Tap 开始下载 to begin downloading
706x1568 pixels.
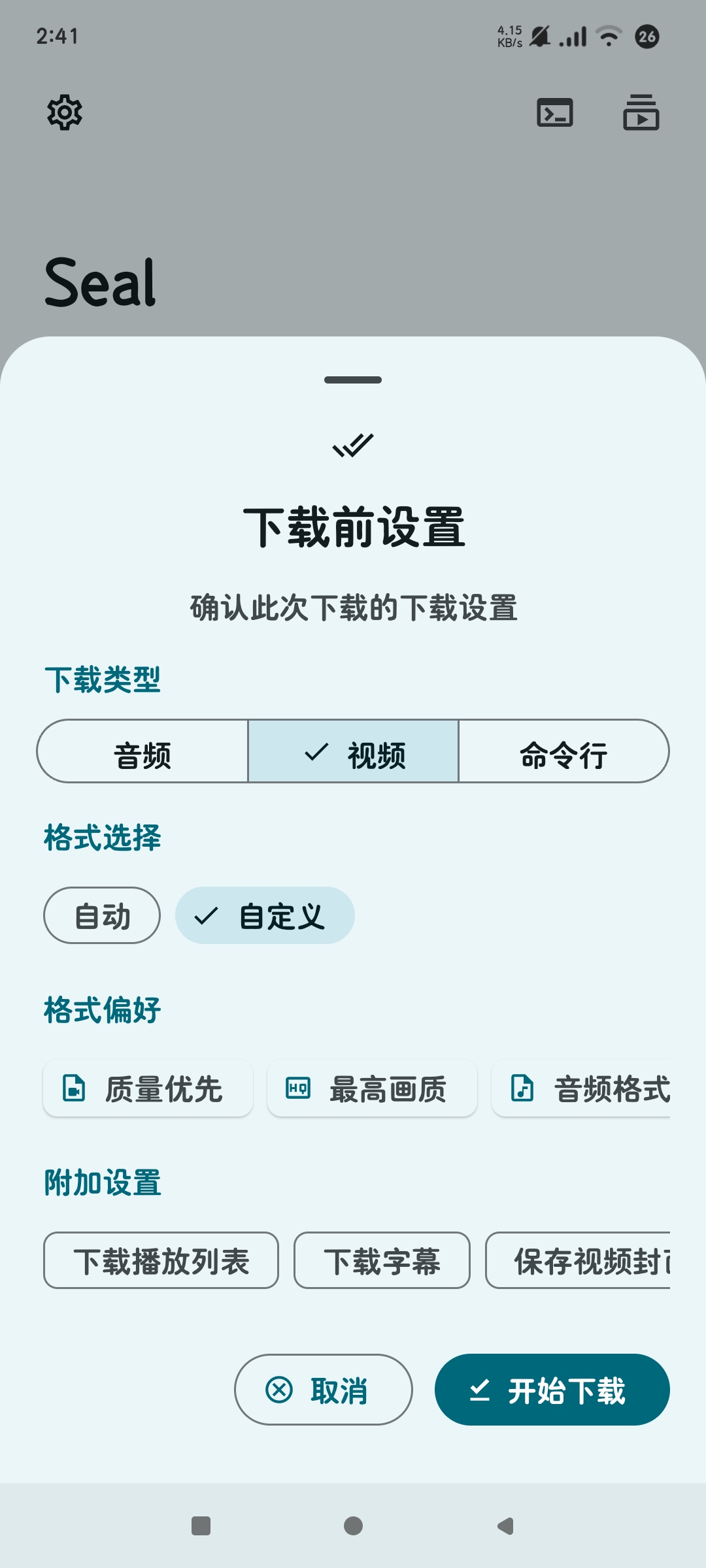[x=552, y=1390]
